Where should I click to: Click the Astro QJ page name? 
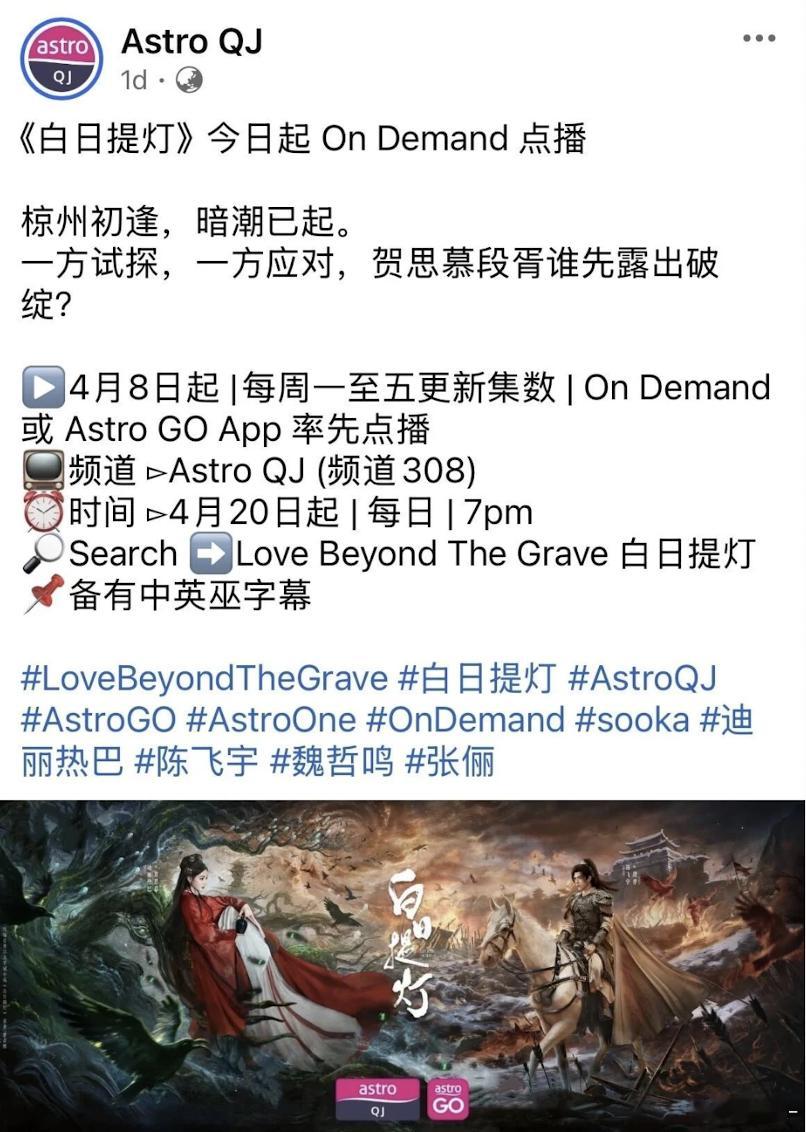coord(191,41)
